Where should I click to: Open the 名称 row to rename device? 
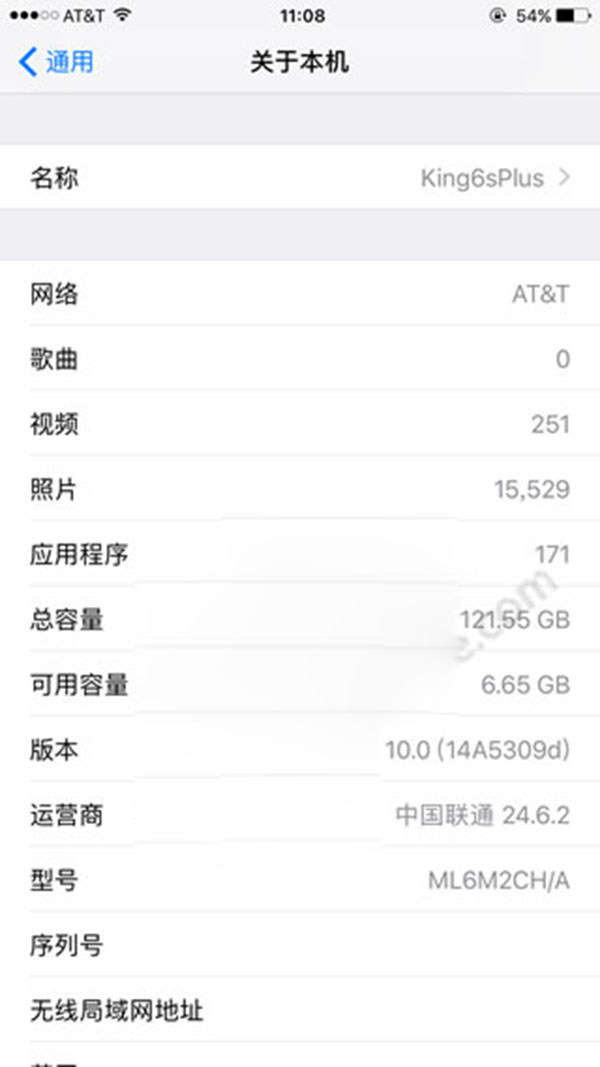coord(300,179)
